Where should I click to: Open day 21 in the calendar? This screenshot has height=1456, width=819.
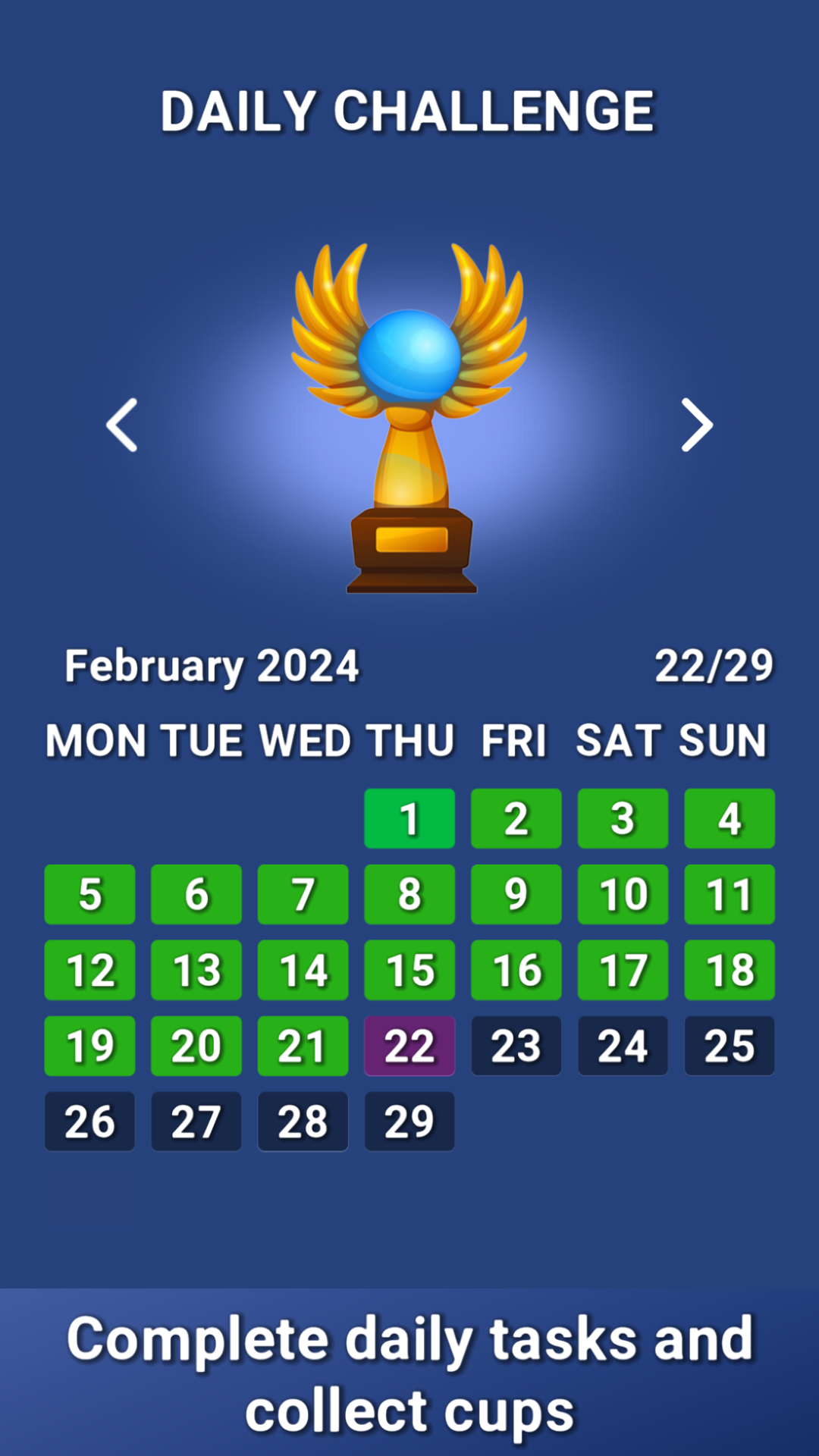click(303, 1046)
